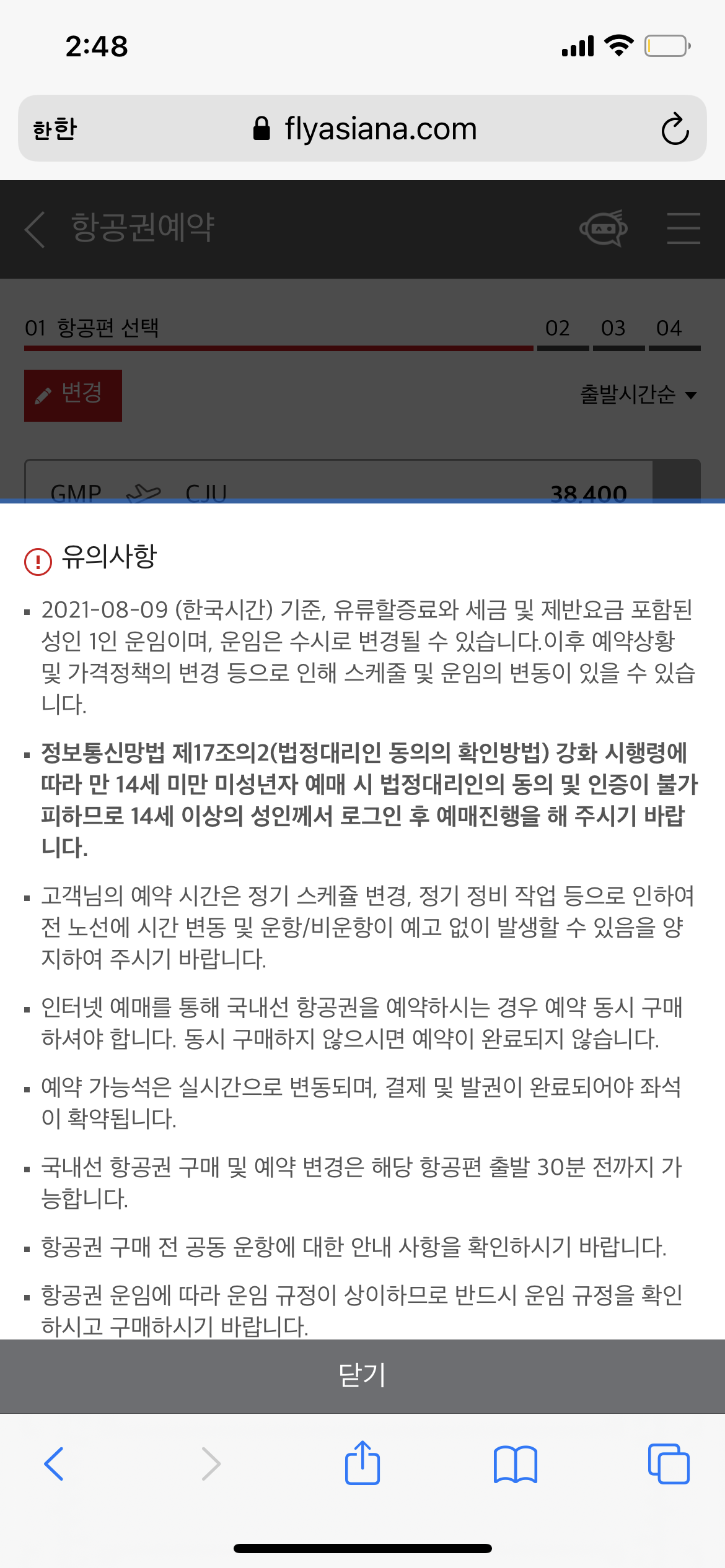Open the Safari share sheet

362,1463
